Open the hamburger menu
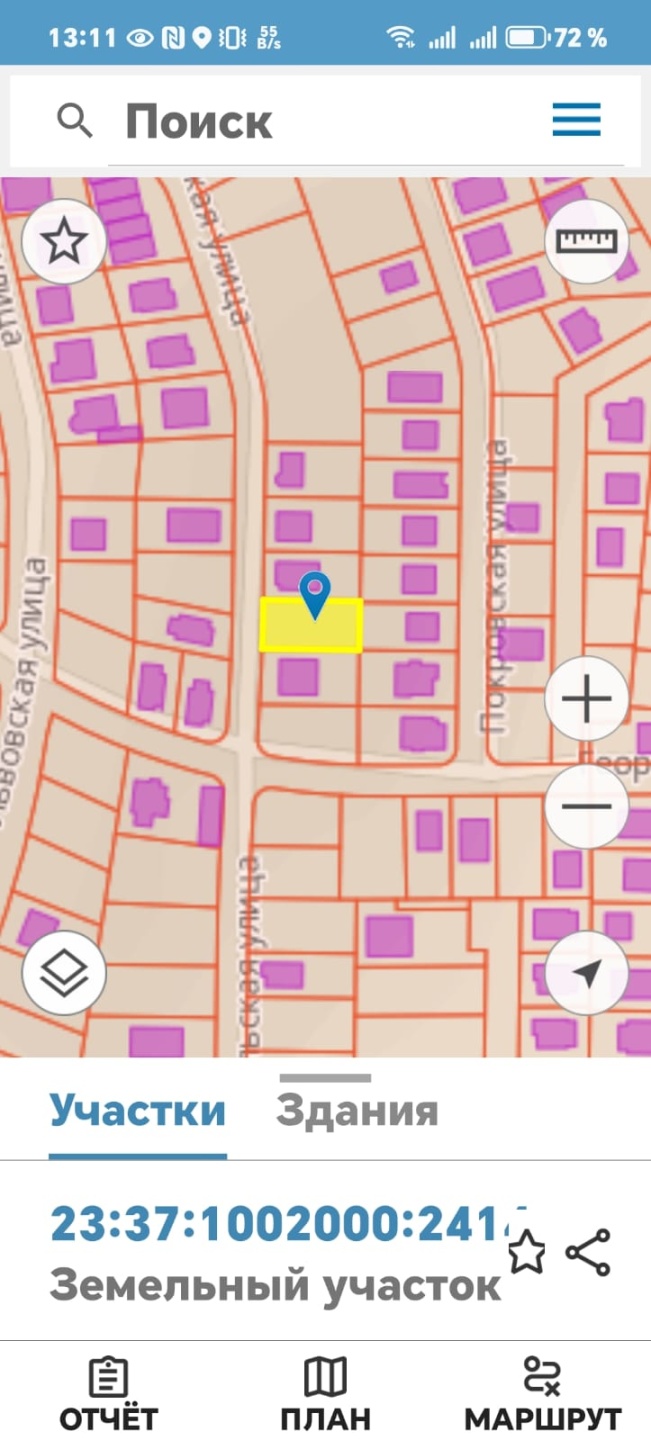 [x=576, y=120]
